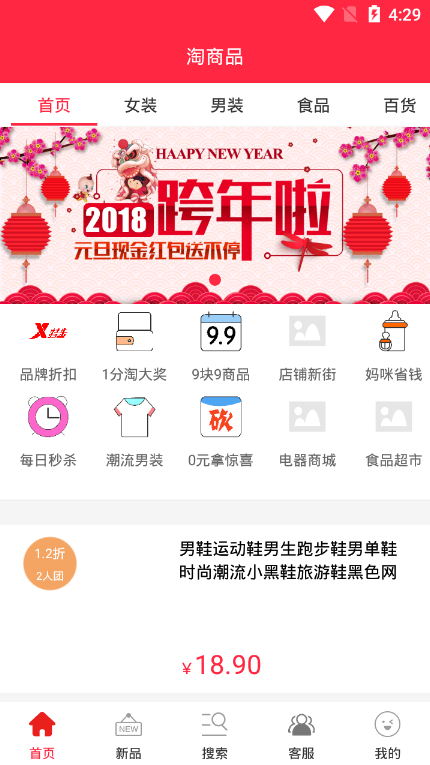The width and height of the screenshot is (430, 765).
Task: Open 品牌折扣 brand discounts
Action: [x=48, y=346]
